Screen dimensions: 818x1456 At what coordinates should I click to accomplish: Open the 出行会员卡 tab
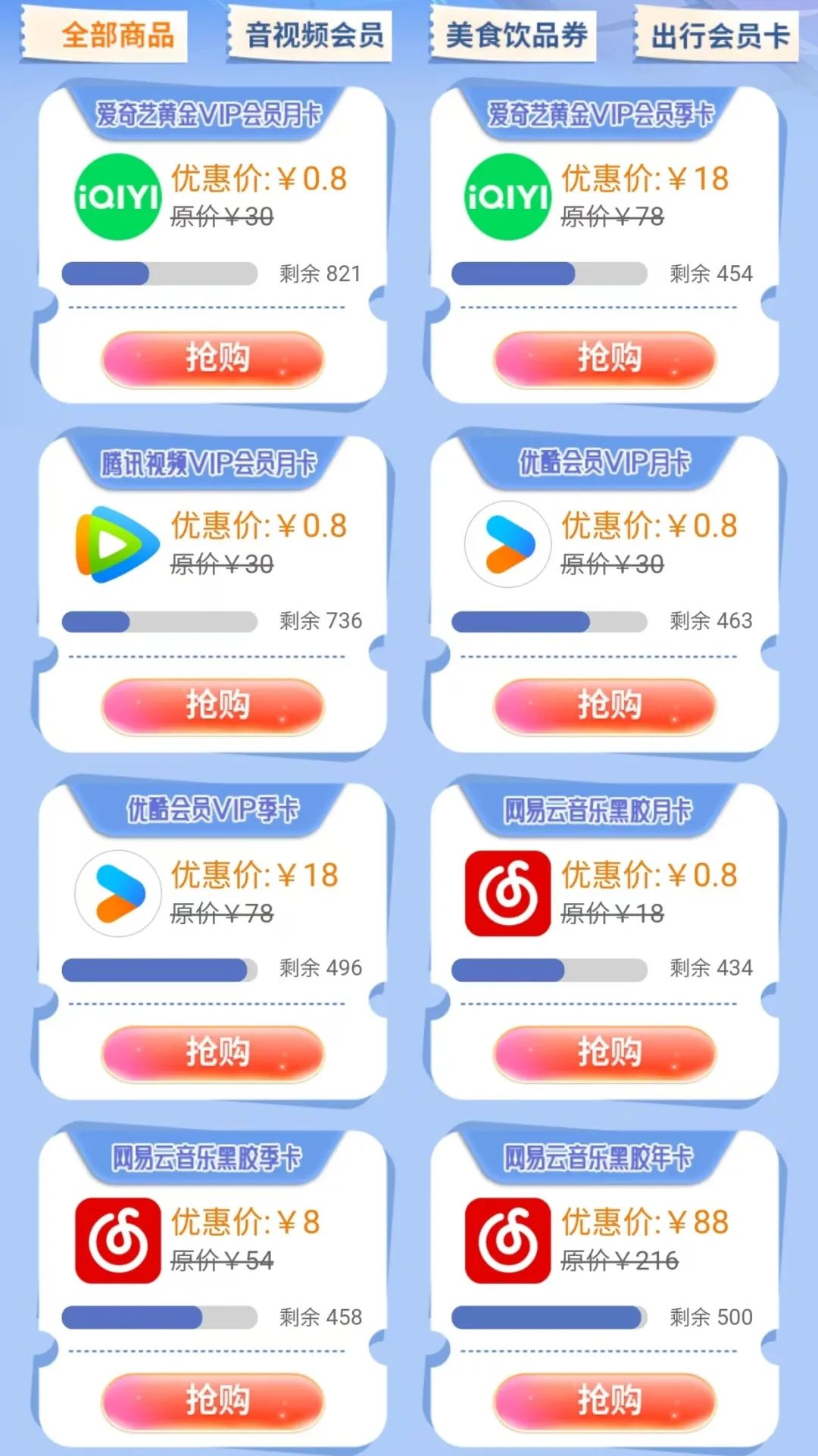(x=720, y=35)
